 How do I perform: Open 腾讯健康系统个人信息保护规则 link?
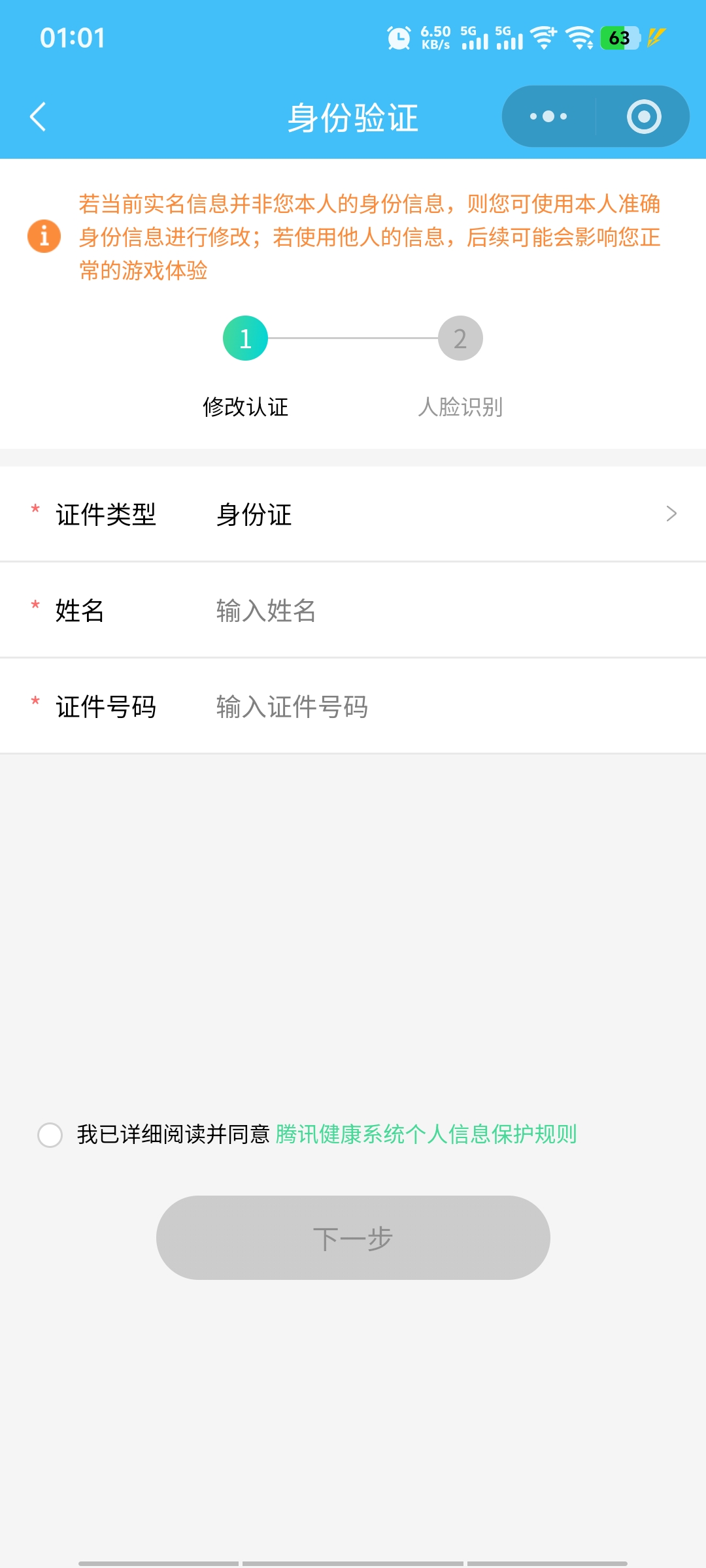click(426, 1135)
